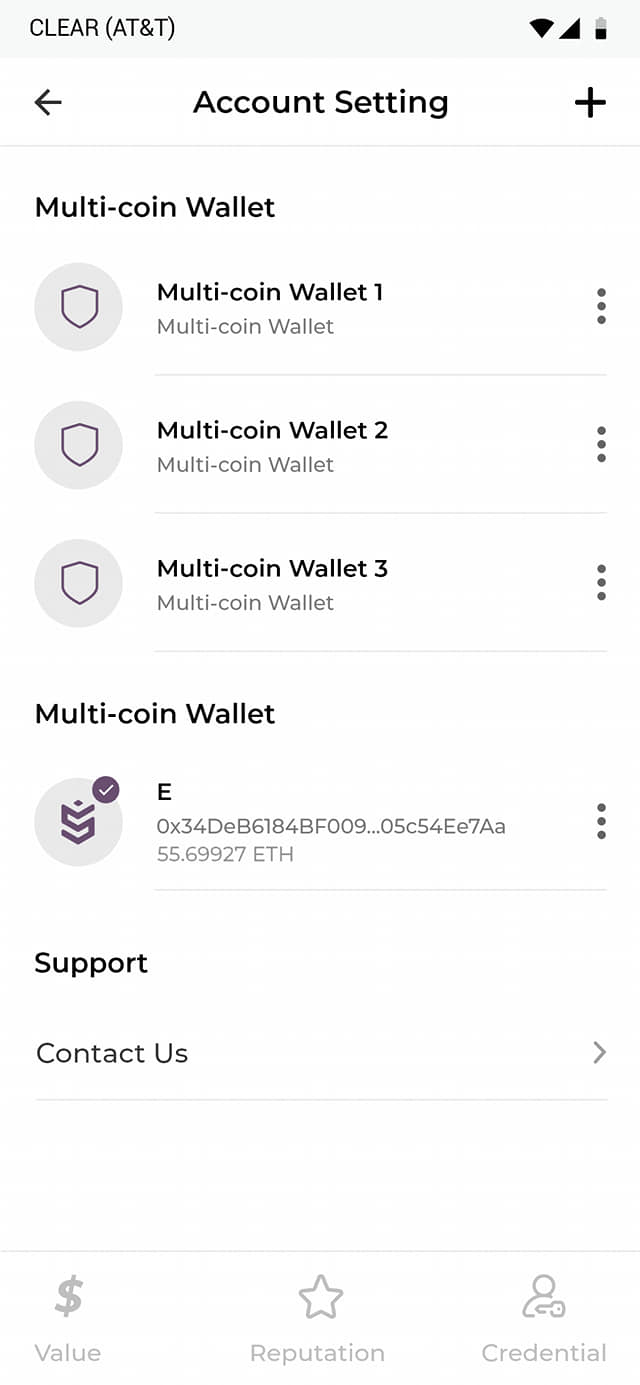Go back using the arrow icon
Image resolution: width=640 pixels, height=1385 pixels.
pos(48,102)
